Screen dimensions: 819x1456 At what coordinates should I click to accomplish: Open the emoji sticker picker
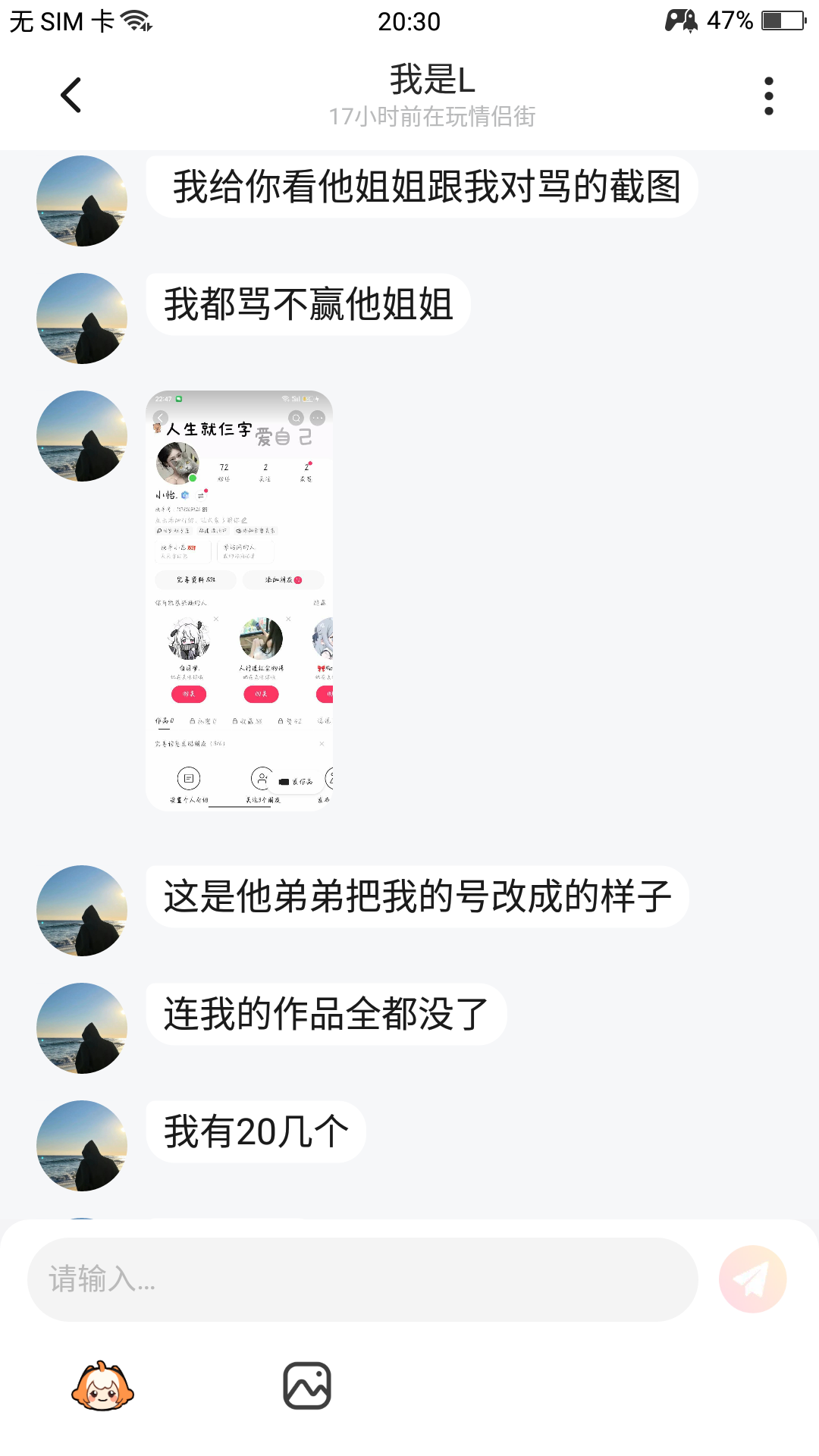(x=102, y=1386)
